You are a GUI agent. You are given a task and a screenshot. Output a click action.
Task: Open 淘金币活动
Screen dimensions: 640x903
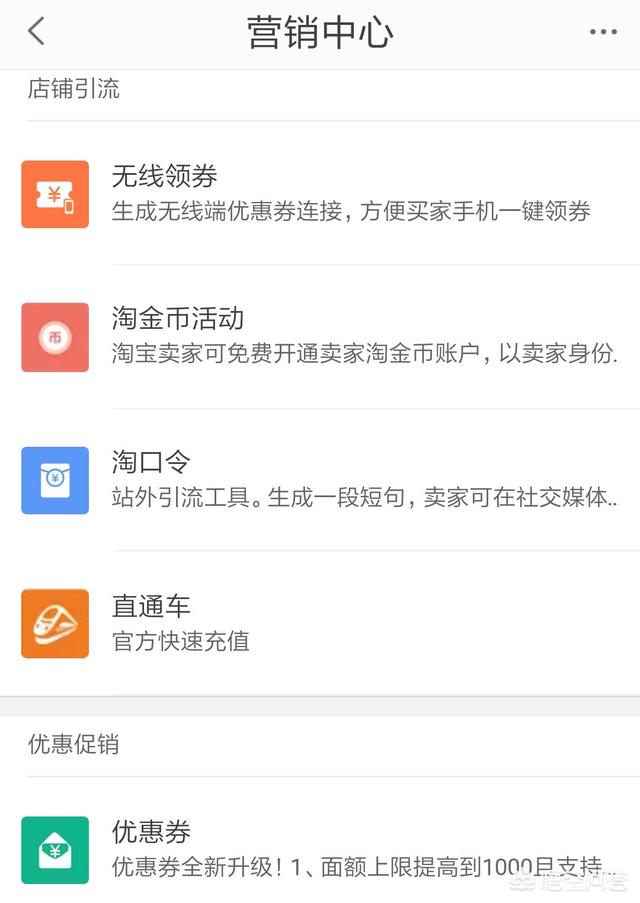[320, 337]
